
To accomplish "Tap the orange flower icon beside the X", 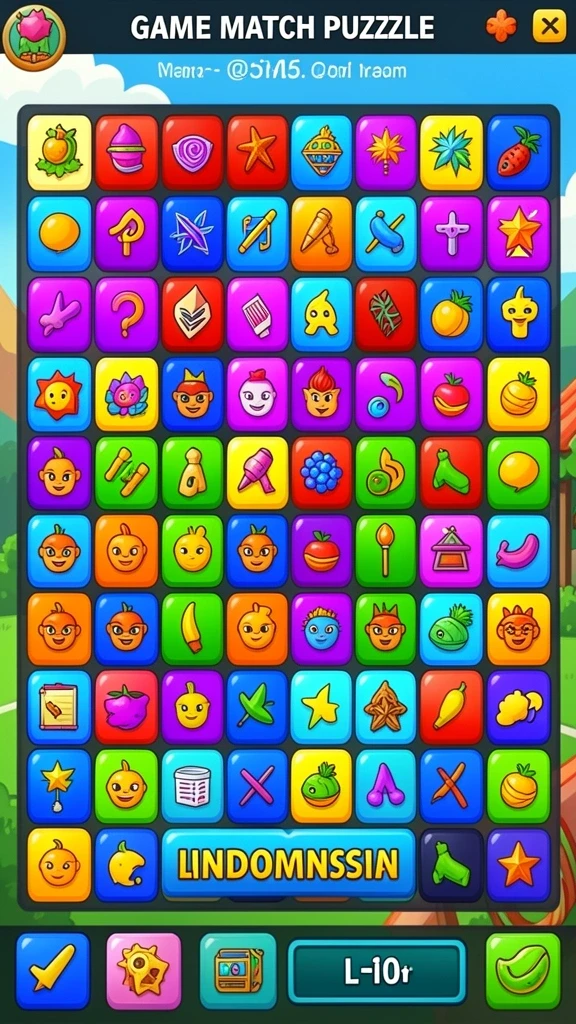I will (501, 27).
